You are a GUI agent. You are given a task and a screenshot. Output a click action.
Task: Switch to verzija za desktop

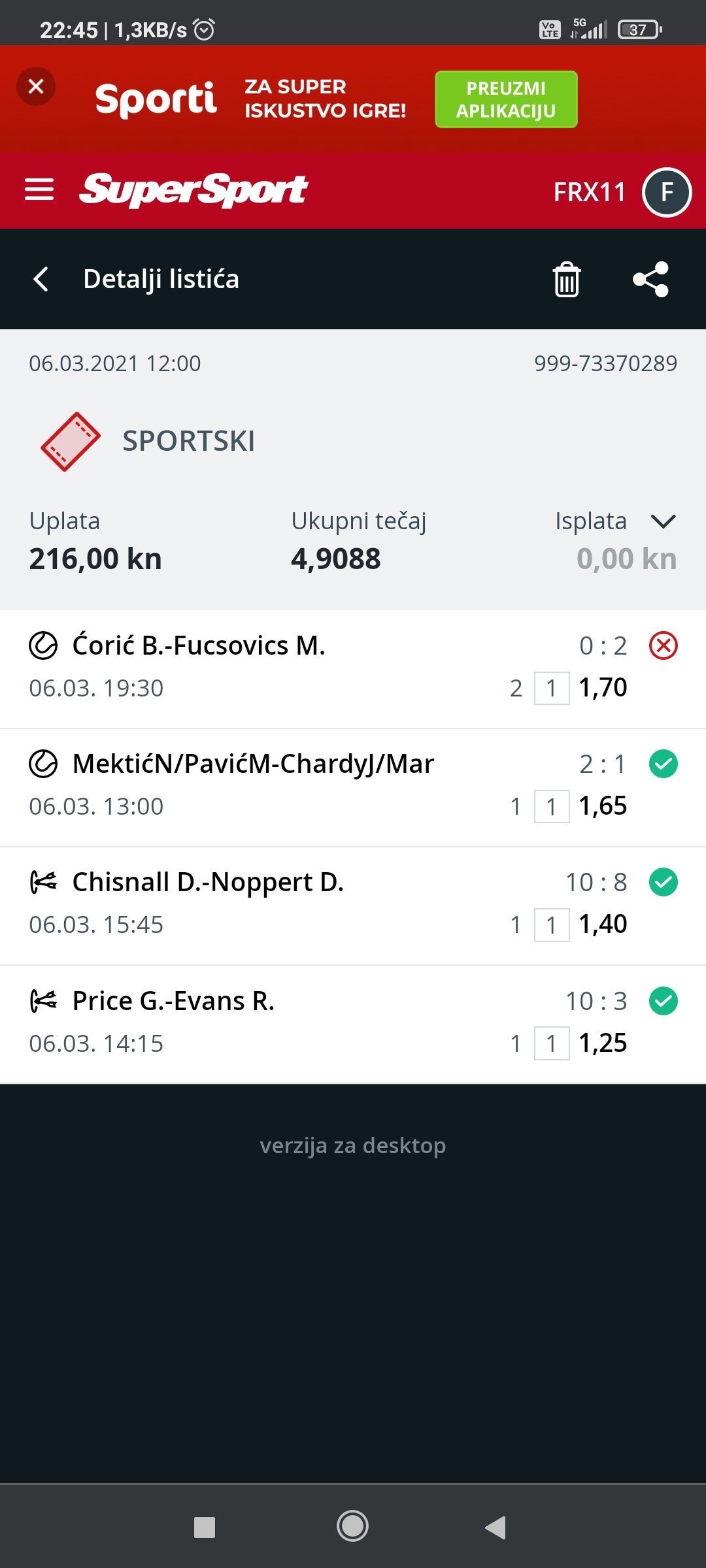pos(353,1146)
